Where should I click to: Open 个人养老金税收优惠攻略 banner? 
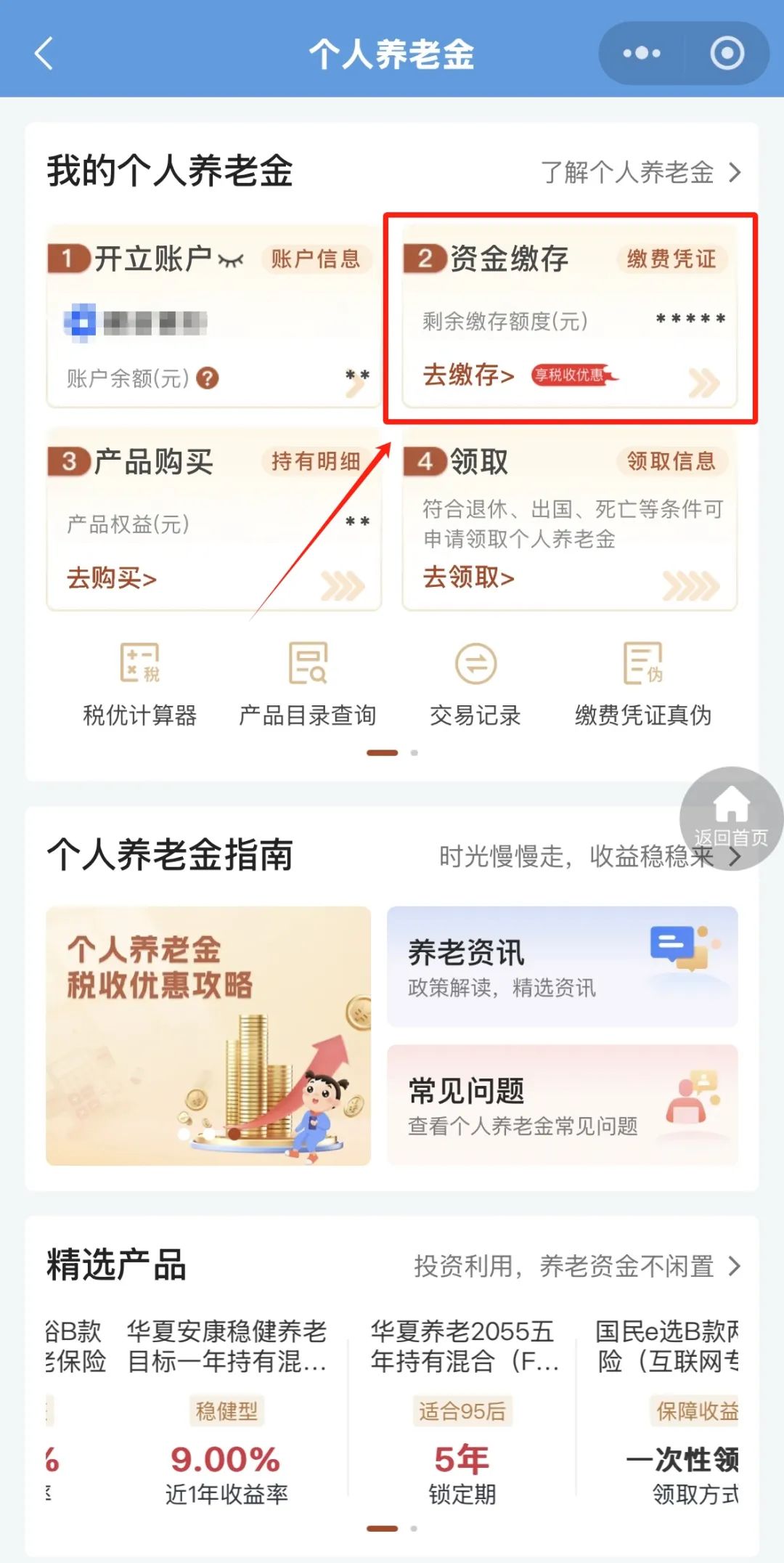(208, 1036)
